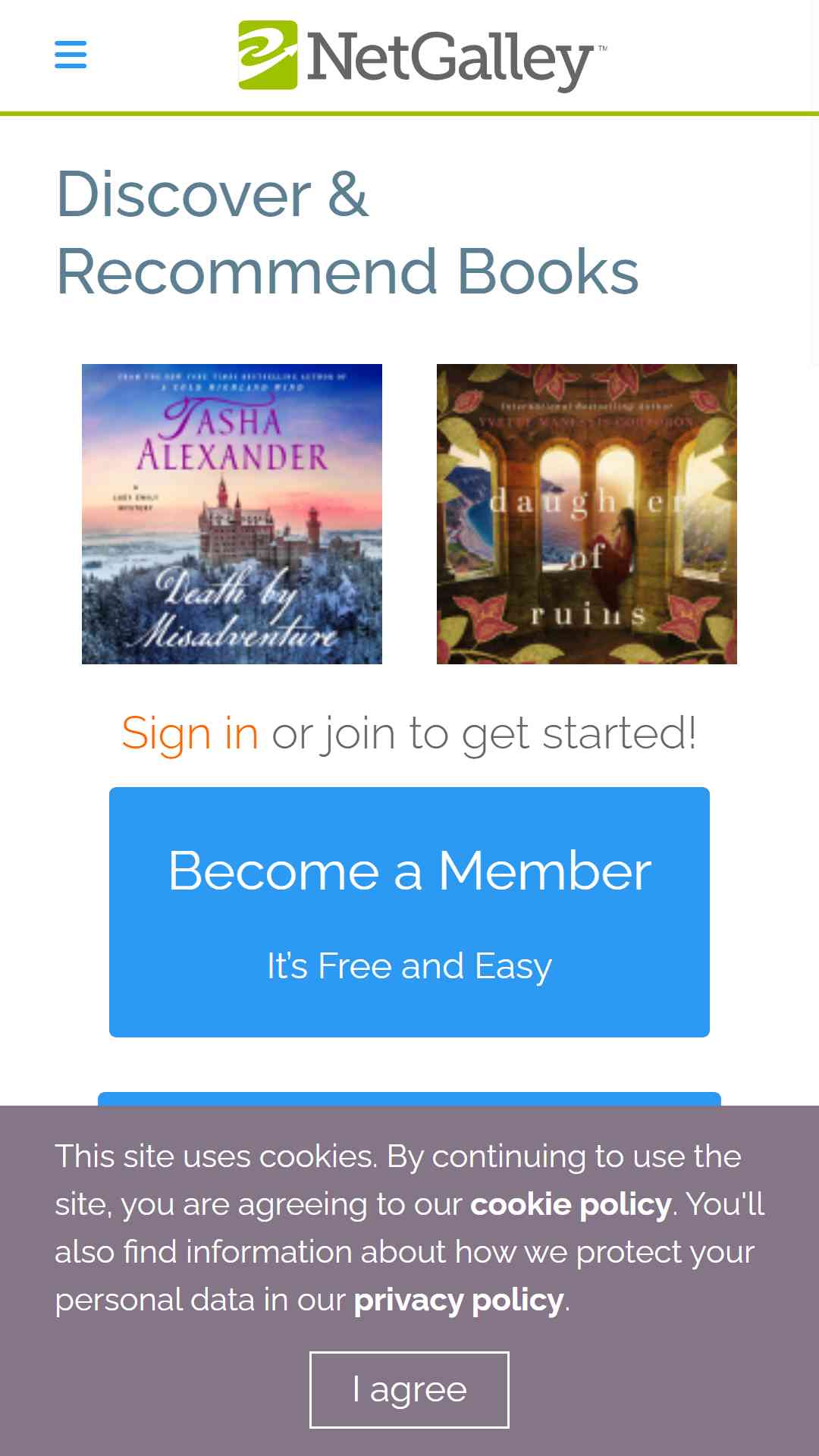Tap the Become a Member button
Viewport: 819px width, 1456px height.
point(409,912)
